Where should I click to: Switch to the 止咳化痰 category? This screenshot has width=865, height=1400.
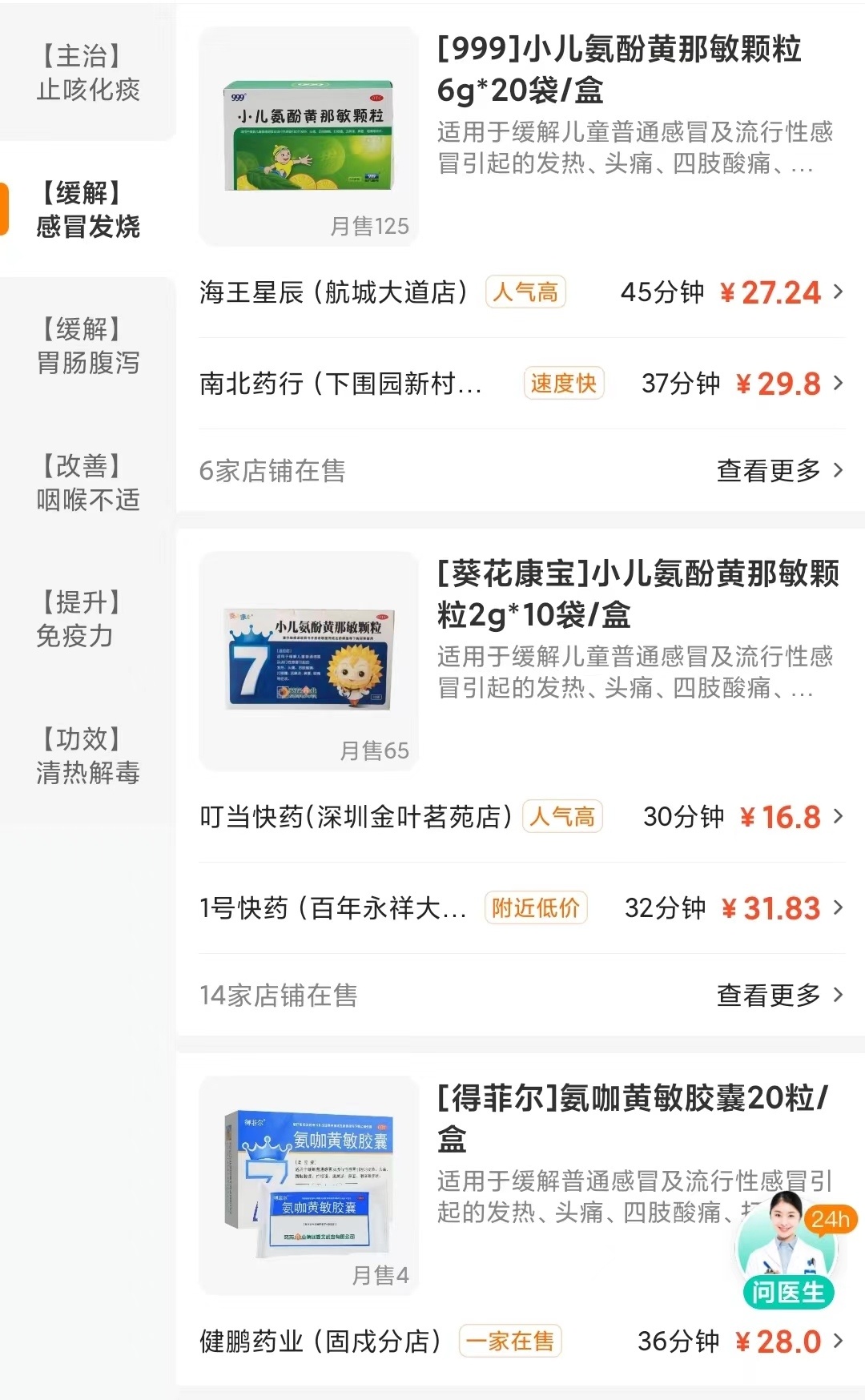(88, 72)
